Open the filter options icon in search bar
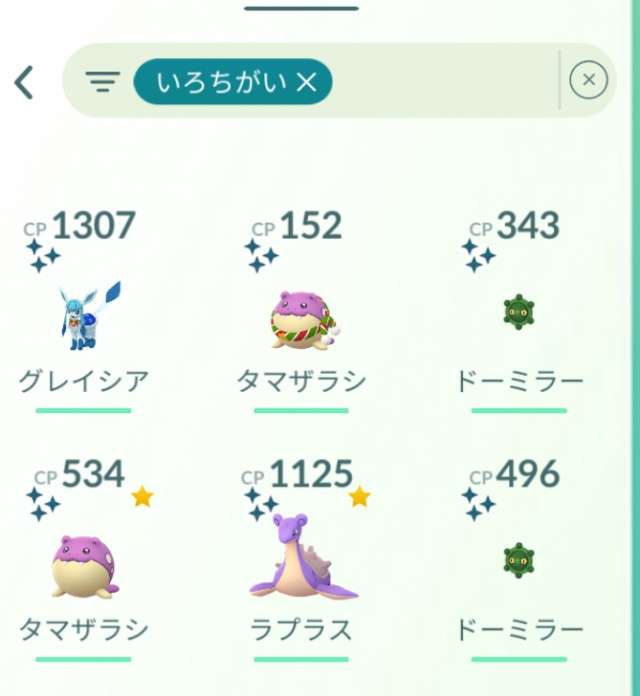 click(102, 82)
